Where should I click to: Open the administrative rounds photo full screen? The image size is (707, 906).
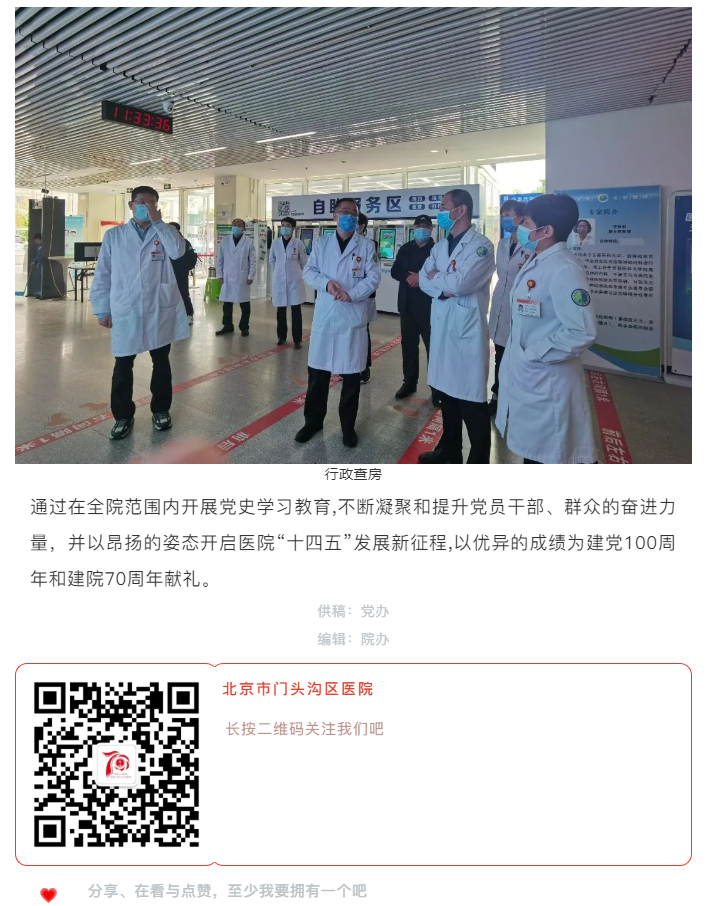[x=353, y=235]
